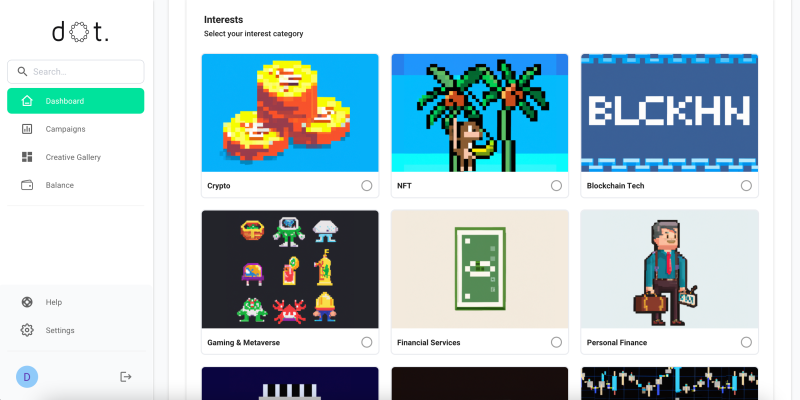Choose Blockchain Tech radio button
The height and width of the screenshot is (400, 800).
click(x=746, y=186)
